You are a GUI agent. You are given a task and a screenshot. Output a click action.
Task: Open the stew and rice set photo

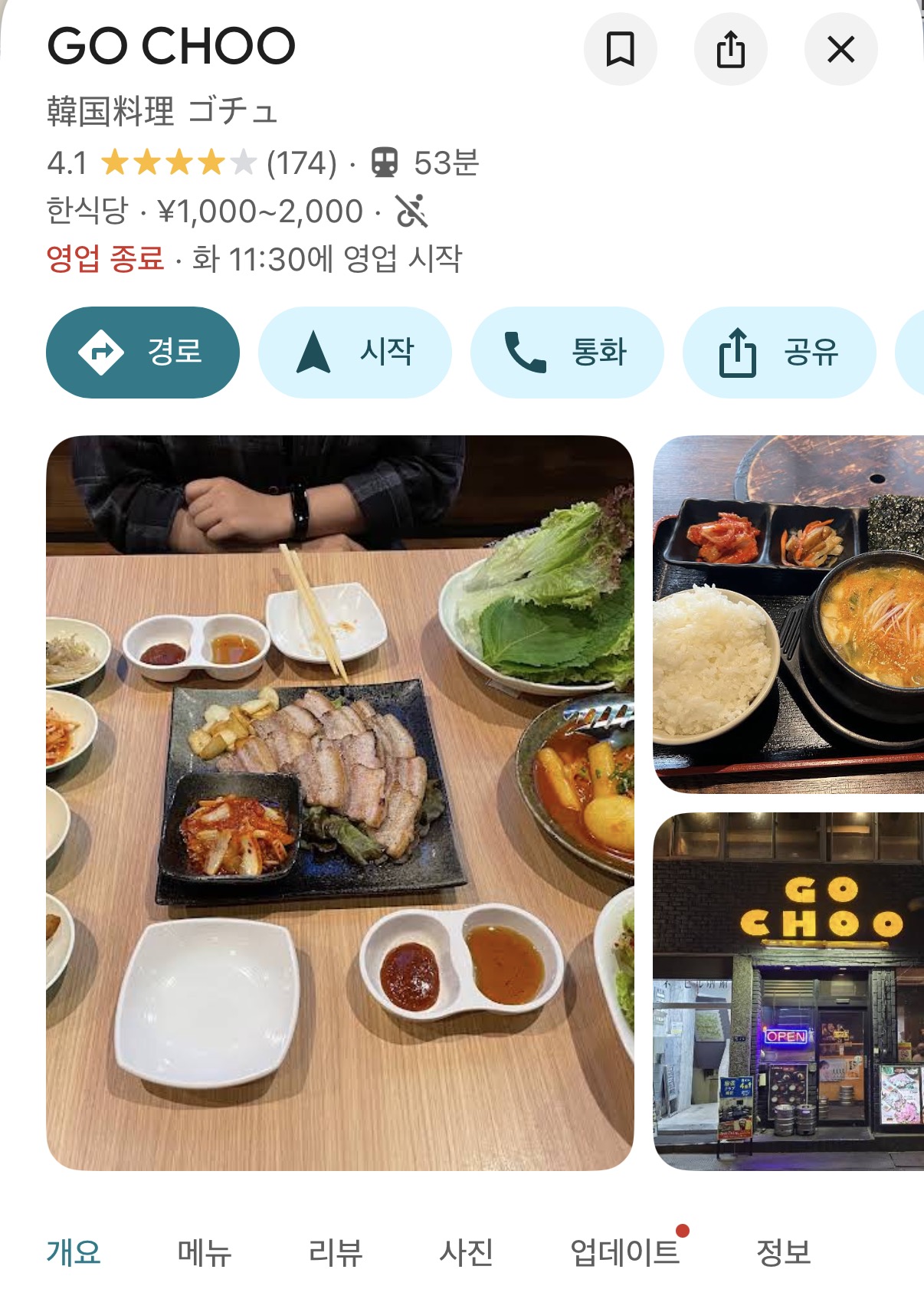pos(788,615)
